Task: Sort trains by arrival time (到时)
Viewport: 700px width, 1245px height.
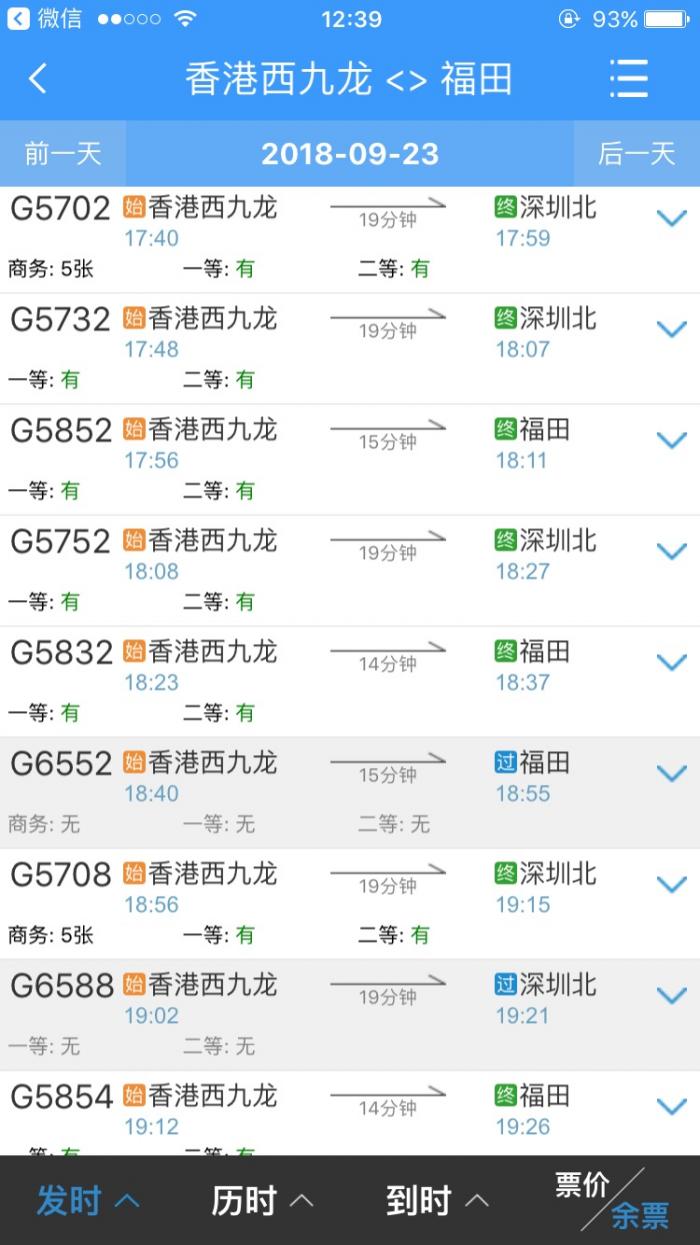Action: point(437,1200)
